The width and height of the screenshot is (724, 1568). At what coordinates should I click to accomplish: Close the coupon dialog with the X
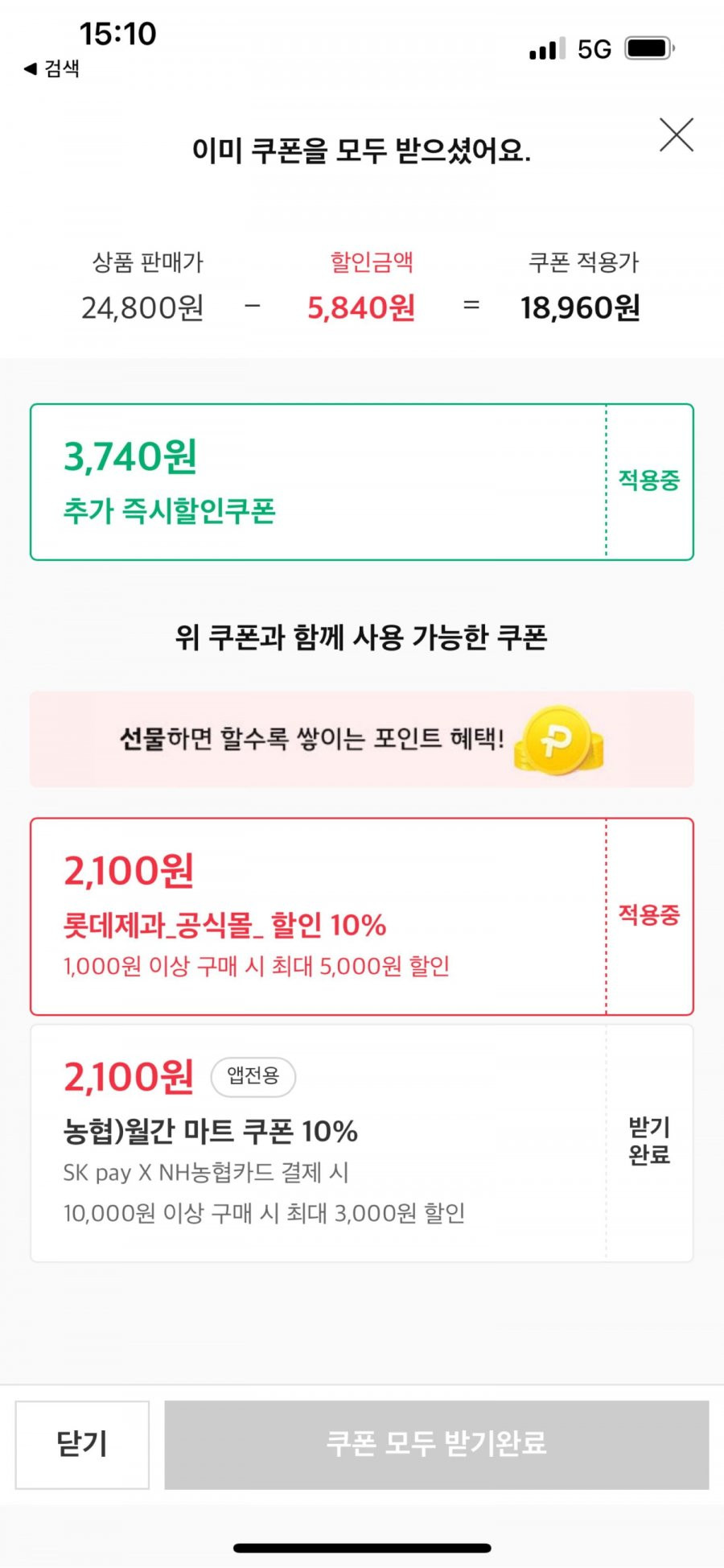point(677,134)
